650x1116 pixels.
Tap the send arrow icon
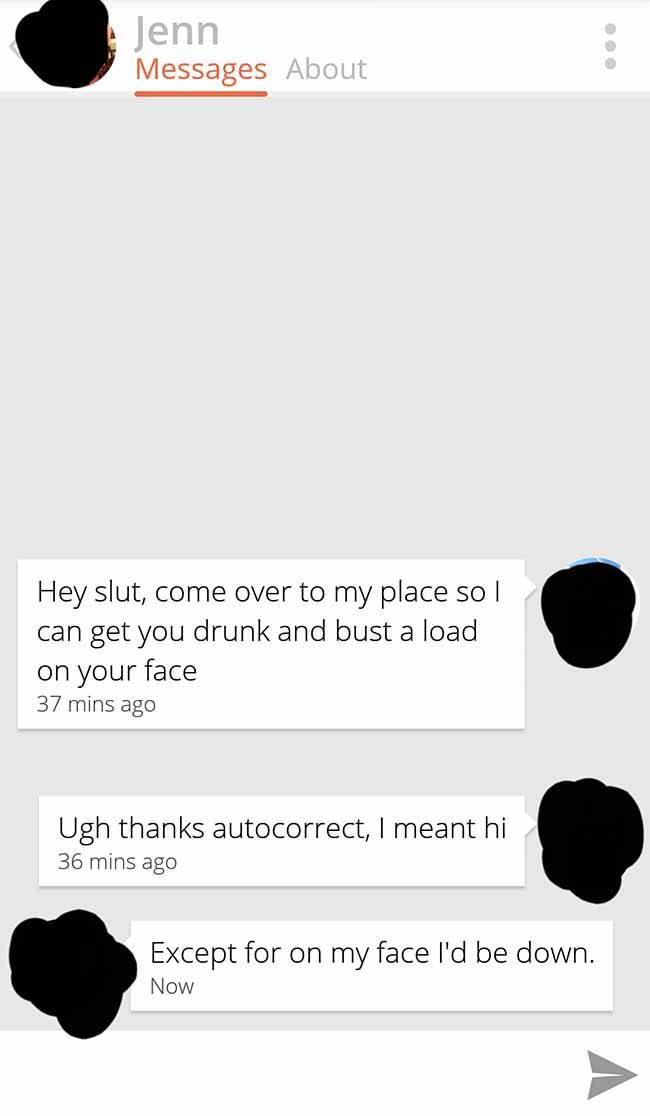(612, 1075)
